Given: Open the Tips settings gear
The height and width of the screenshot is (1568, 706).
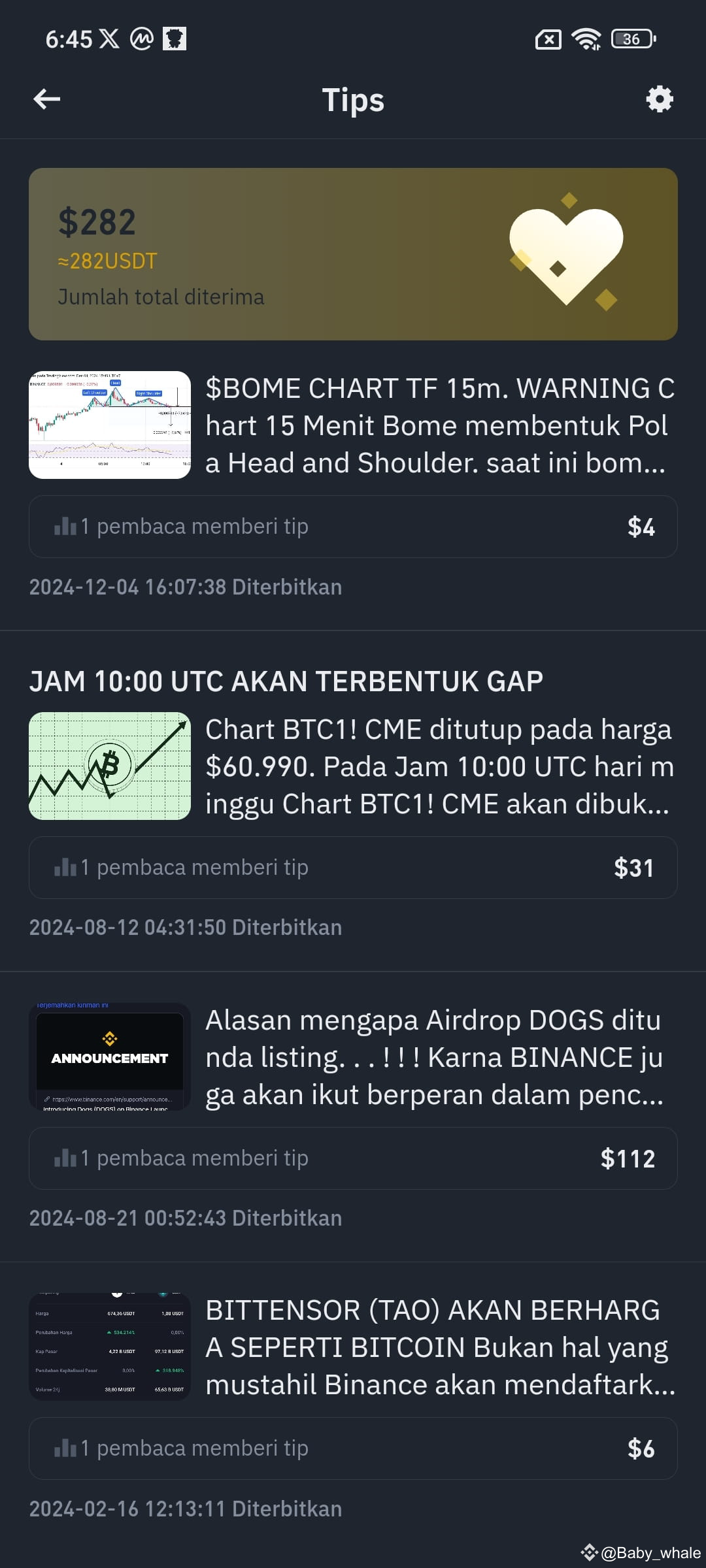Looking at the screenshot, I should (660, 99).
